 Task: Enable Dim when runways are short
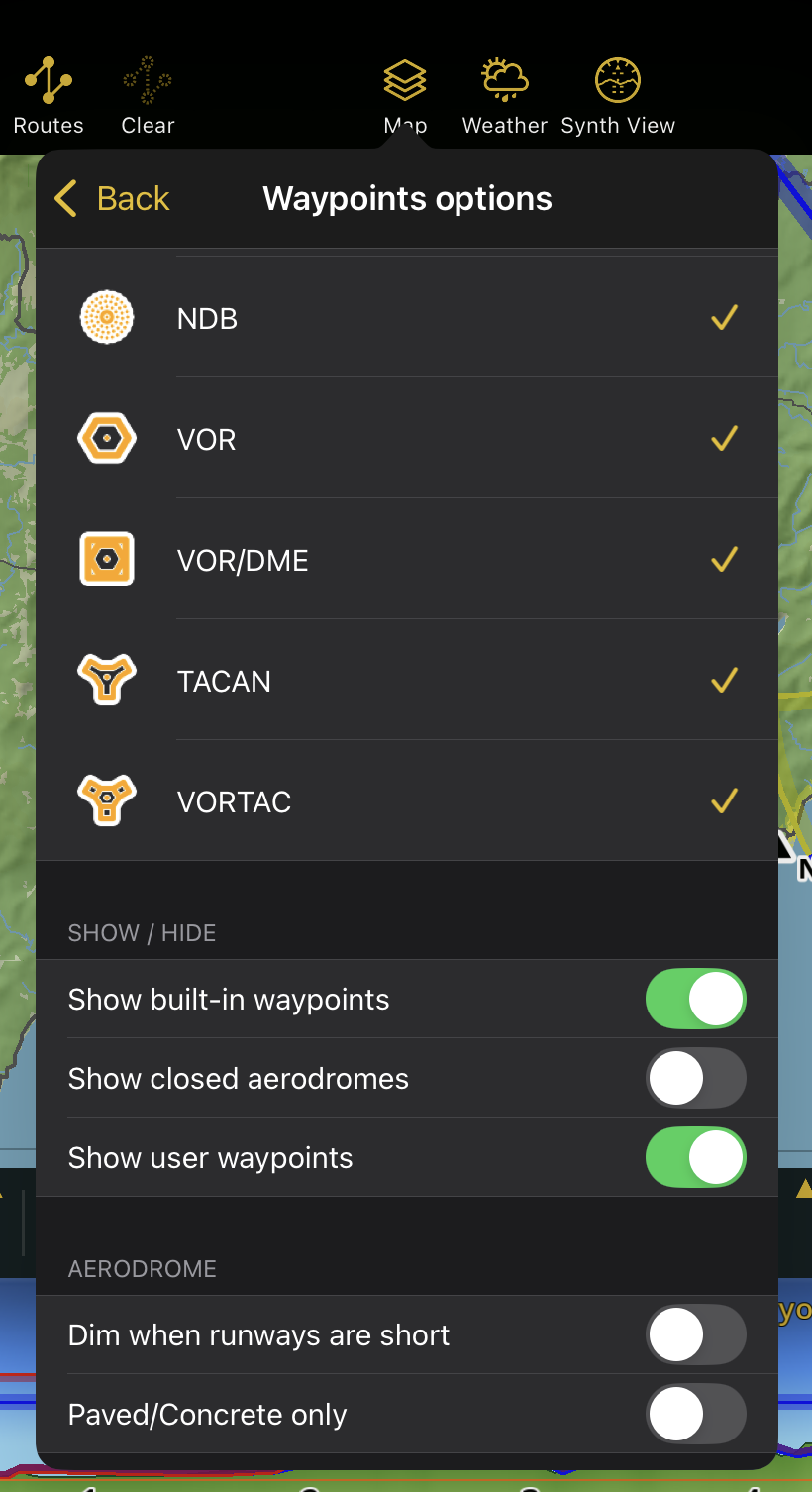click(x=695, y=1334)
